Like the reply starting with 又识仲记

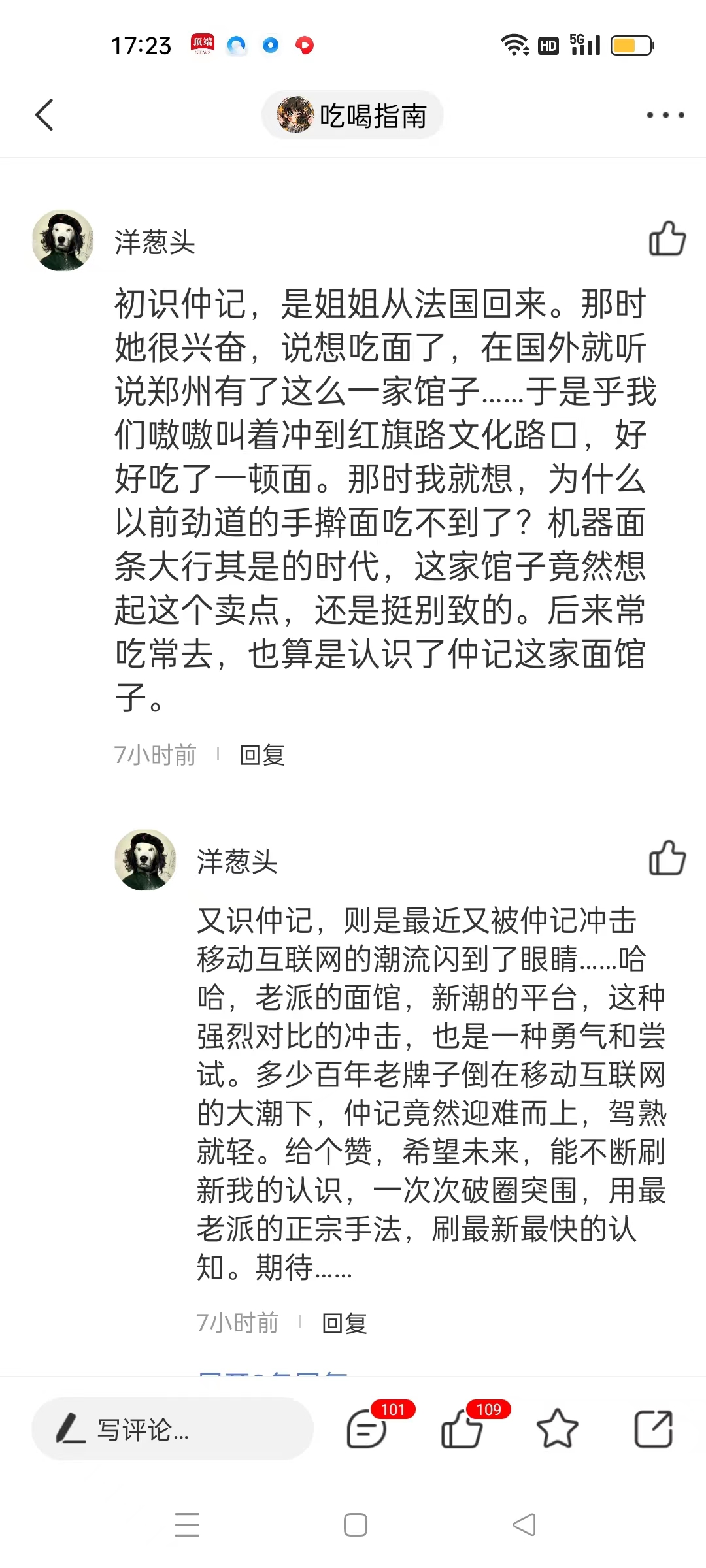click(x=667, y=858)
